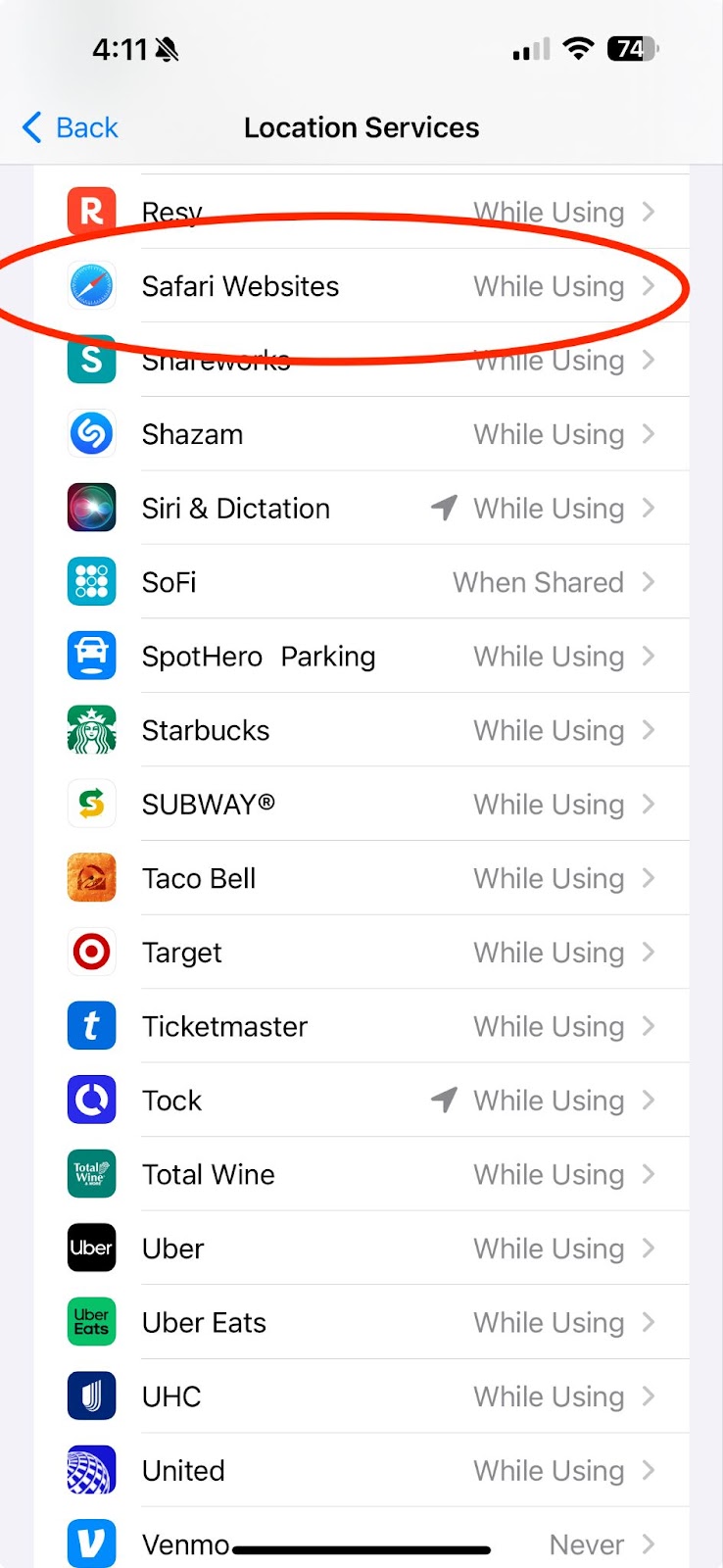Select the SUBWAY row

[362, 805]
